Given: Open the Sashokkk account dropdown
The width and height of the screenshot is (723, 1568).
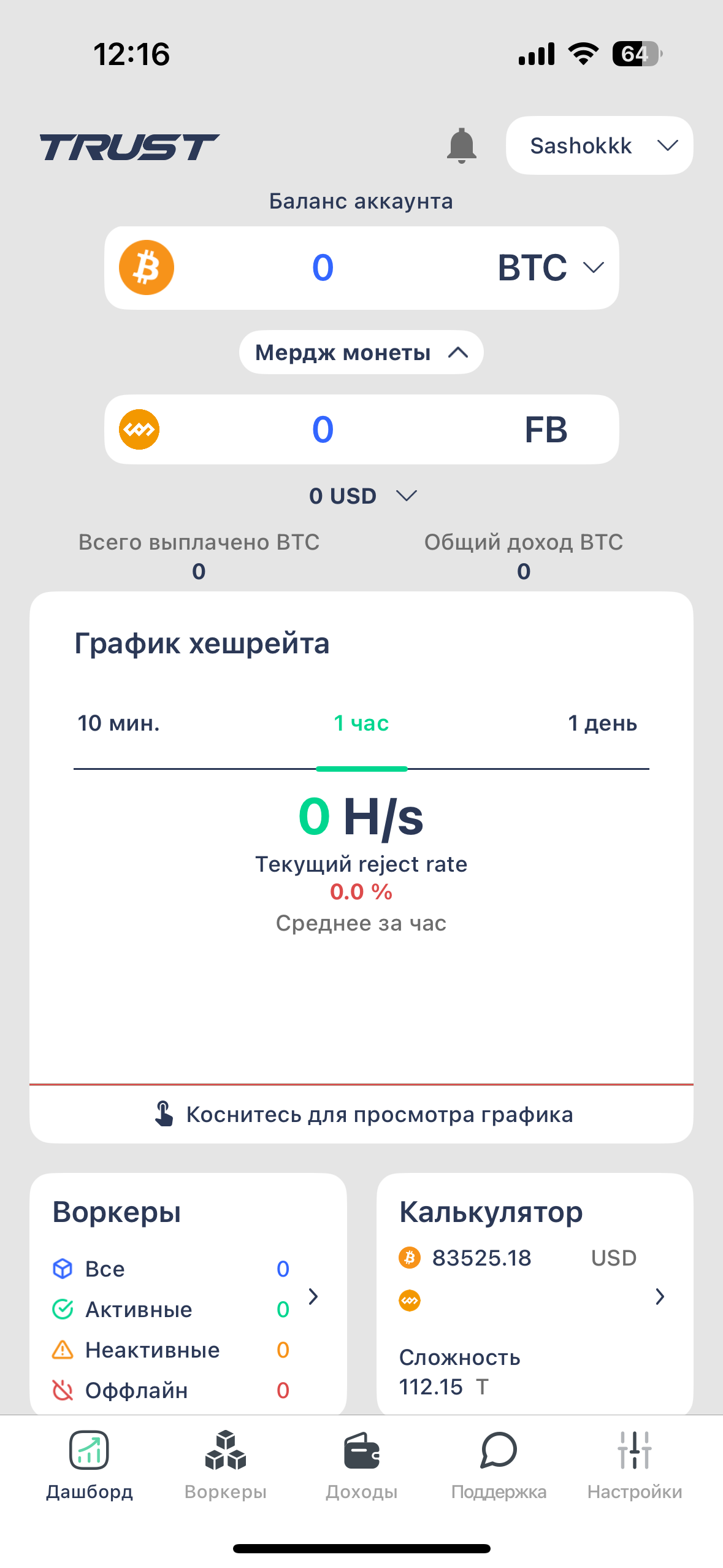Looking at the screenshot, I should [x=599, y=146].
